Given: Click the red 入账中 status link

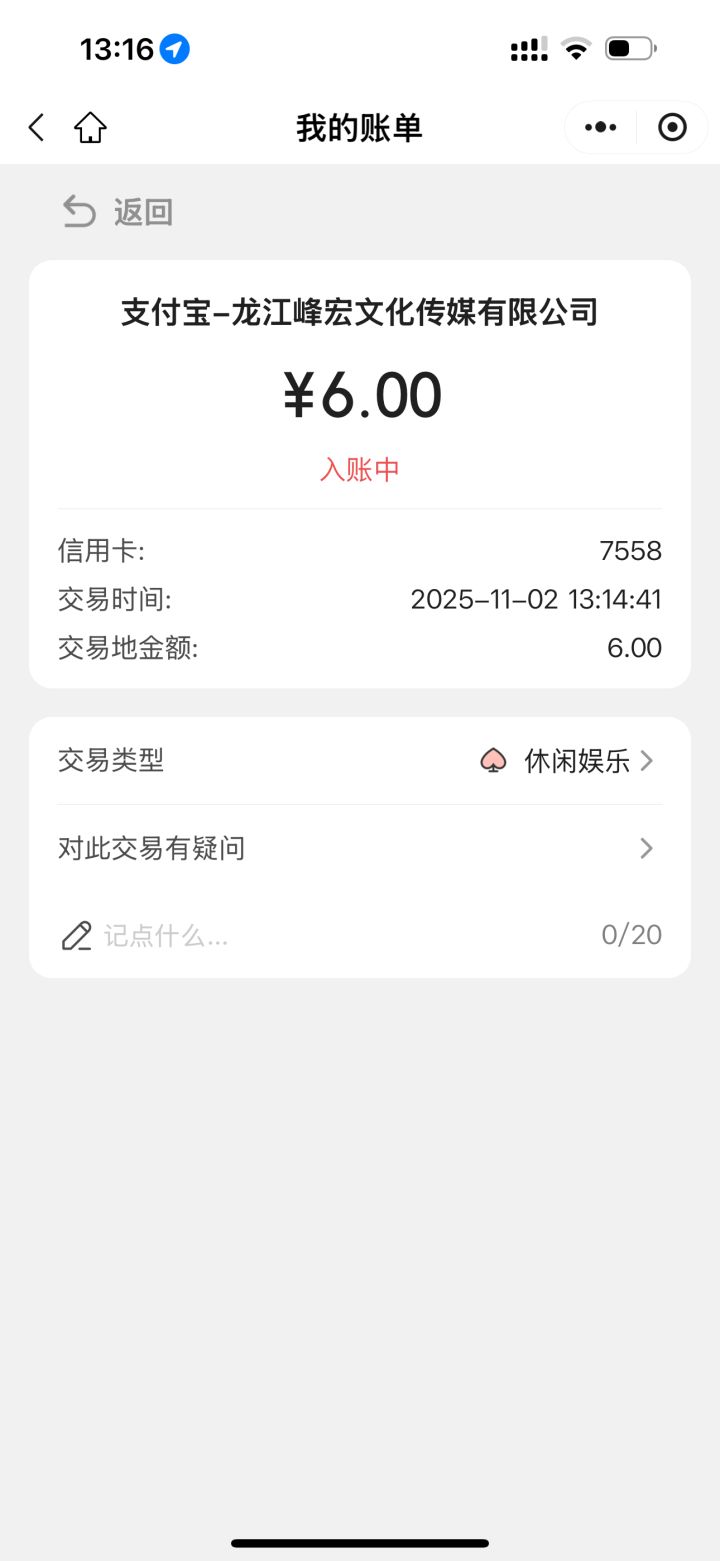Looking at the screenshot, I should (x=359, y=469).
